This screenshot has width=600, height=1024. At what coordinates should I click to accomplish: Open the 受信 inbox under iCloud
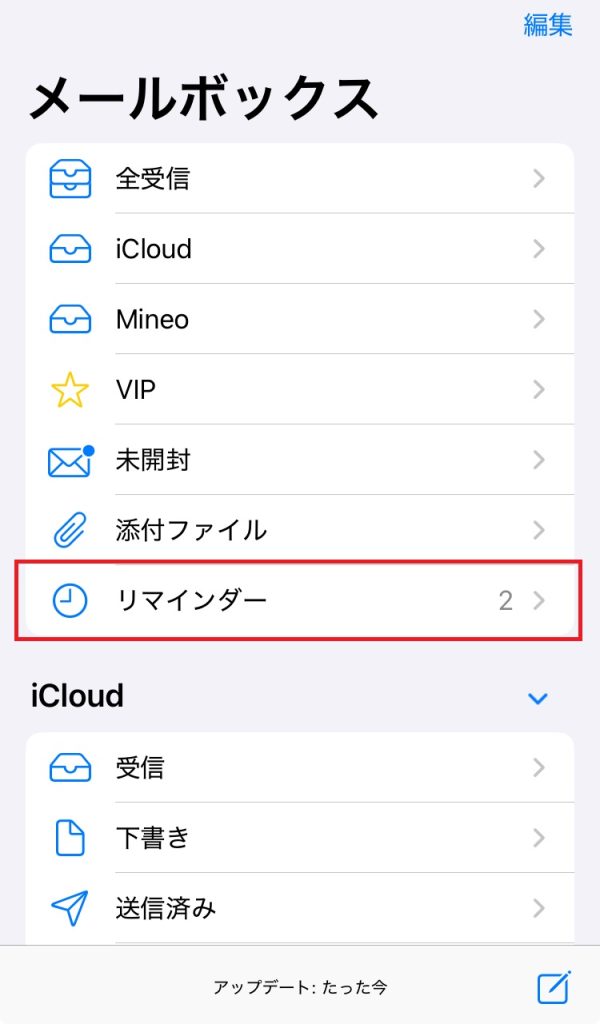point(300,768)
